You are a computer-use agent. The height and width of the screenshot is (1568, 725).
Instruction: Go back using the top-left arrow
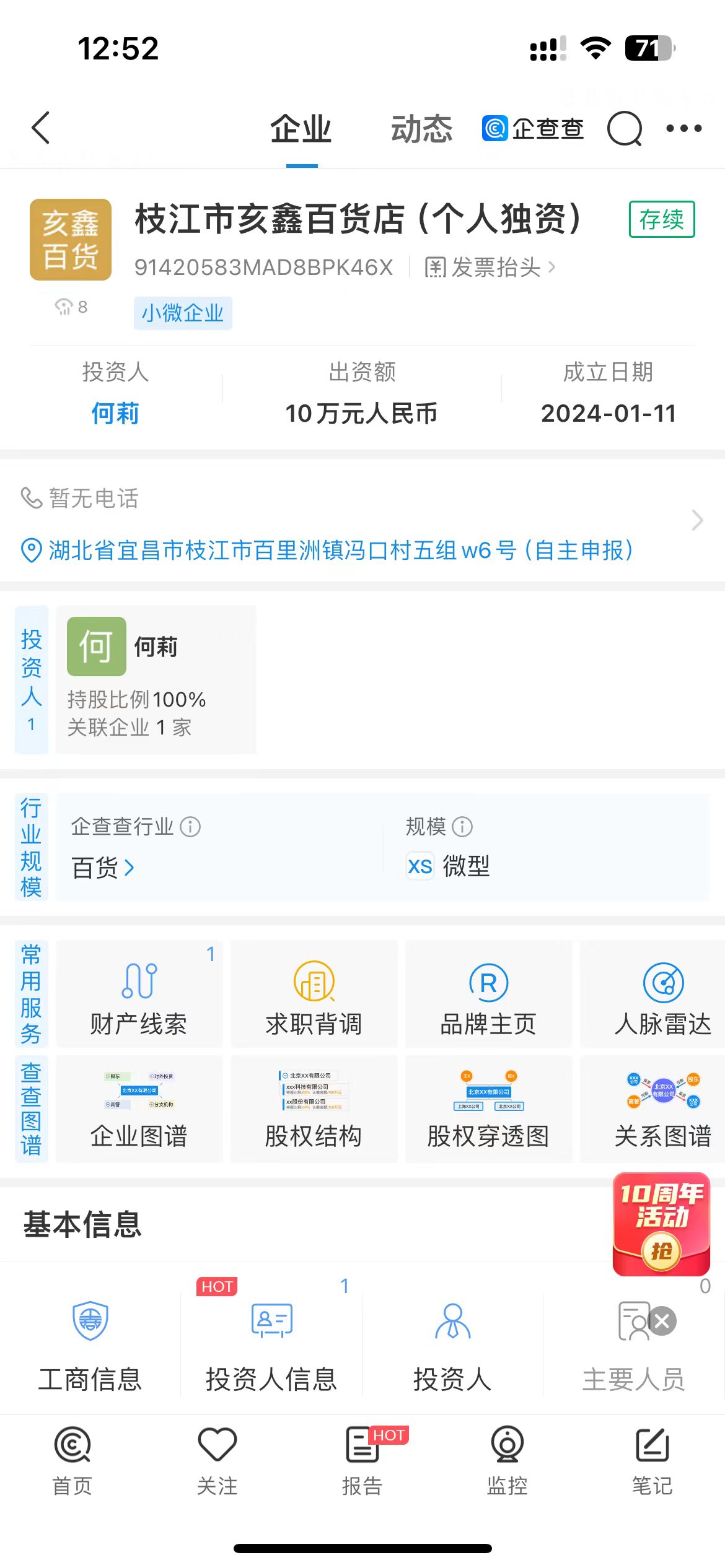tap(41, 128)
